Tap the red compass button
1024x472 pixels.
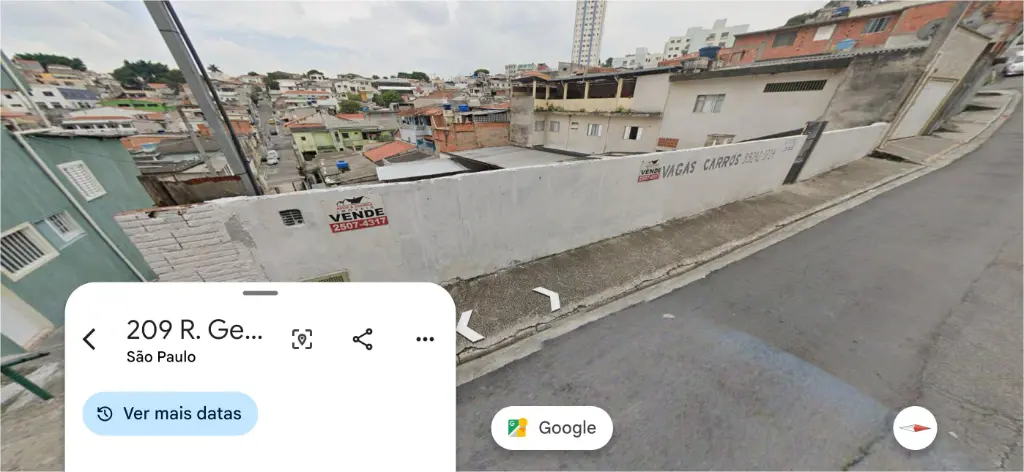(x=914, y=428)
